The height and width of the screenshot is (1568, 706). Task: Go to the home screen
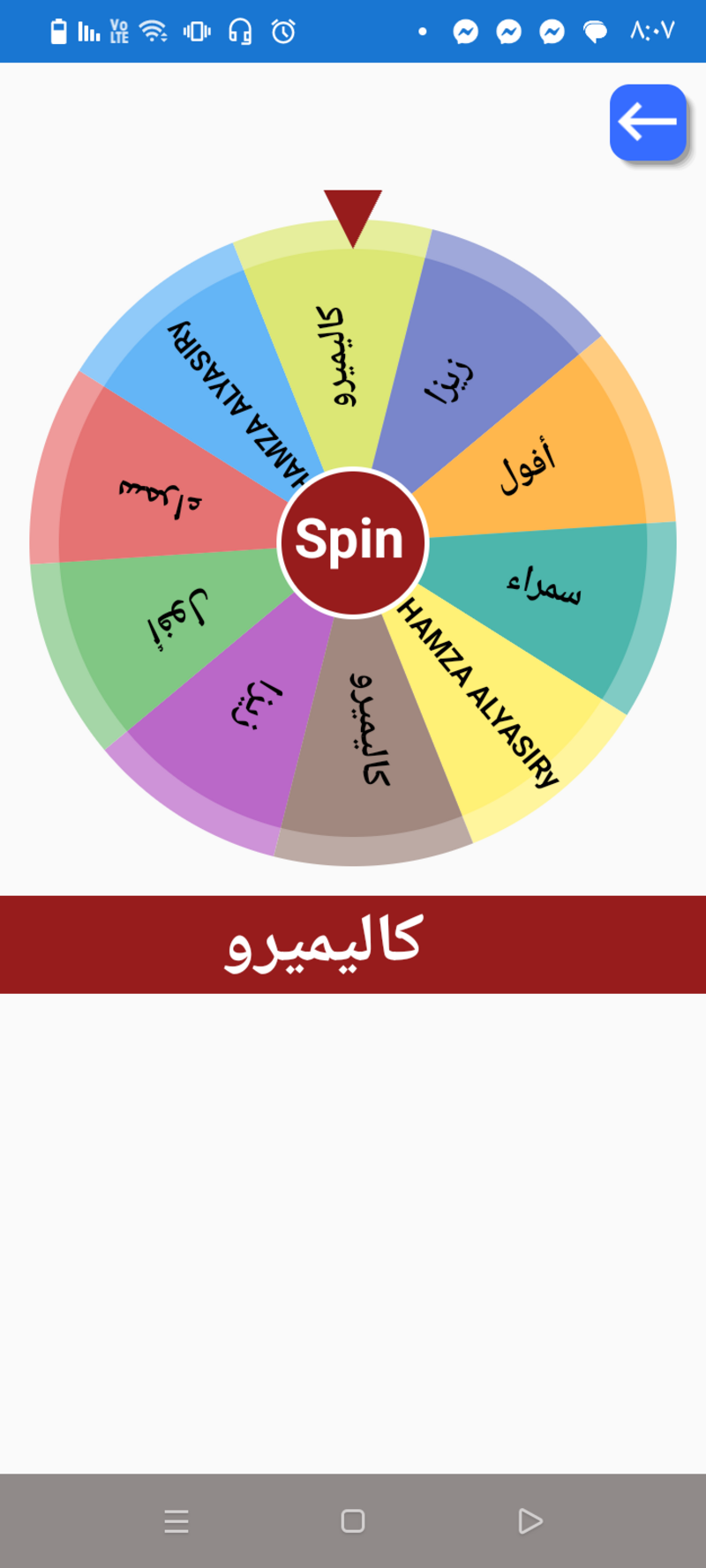click(353, 1520)
